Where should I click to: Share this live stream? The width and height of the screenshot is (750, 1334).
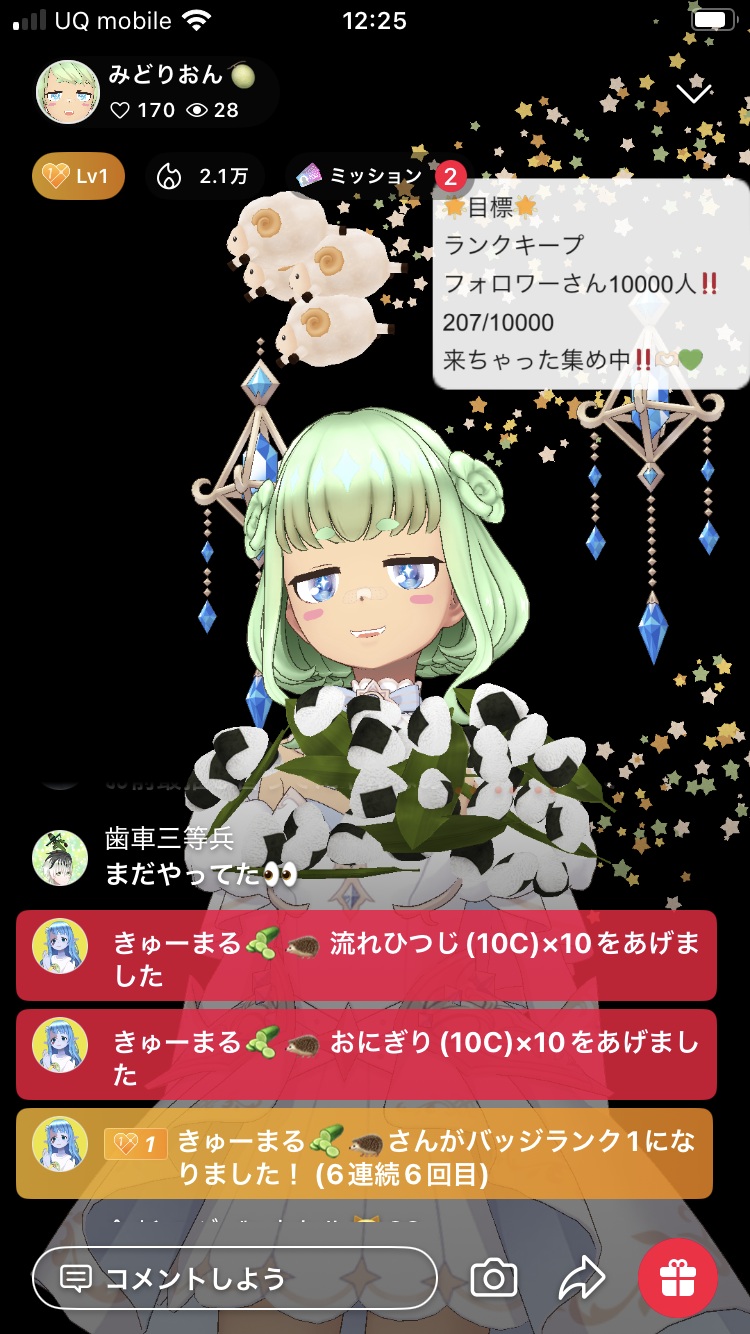pos(582,1277)
